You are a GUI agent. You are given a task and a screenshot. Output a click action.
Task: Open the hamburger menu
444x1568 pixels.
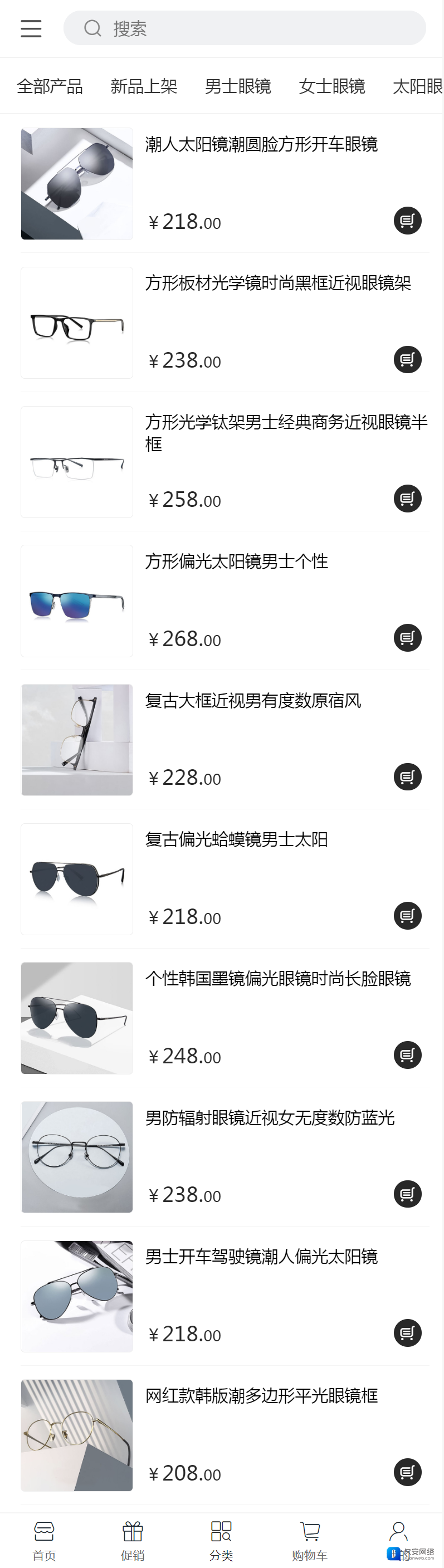31,28
